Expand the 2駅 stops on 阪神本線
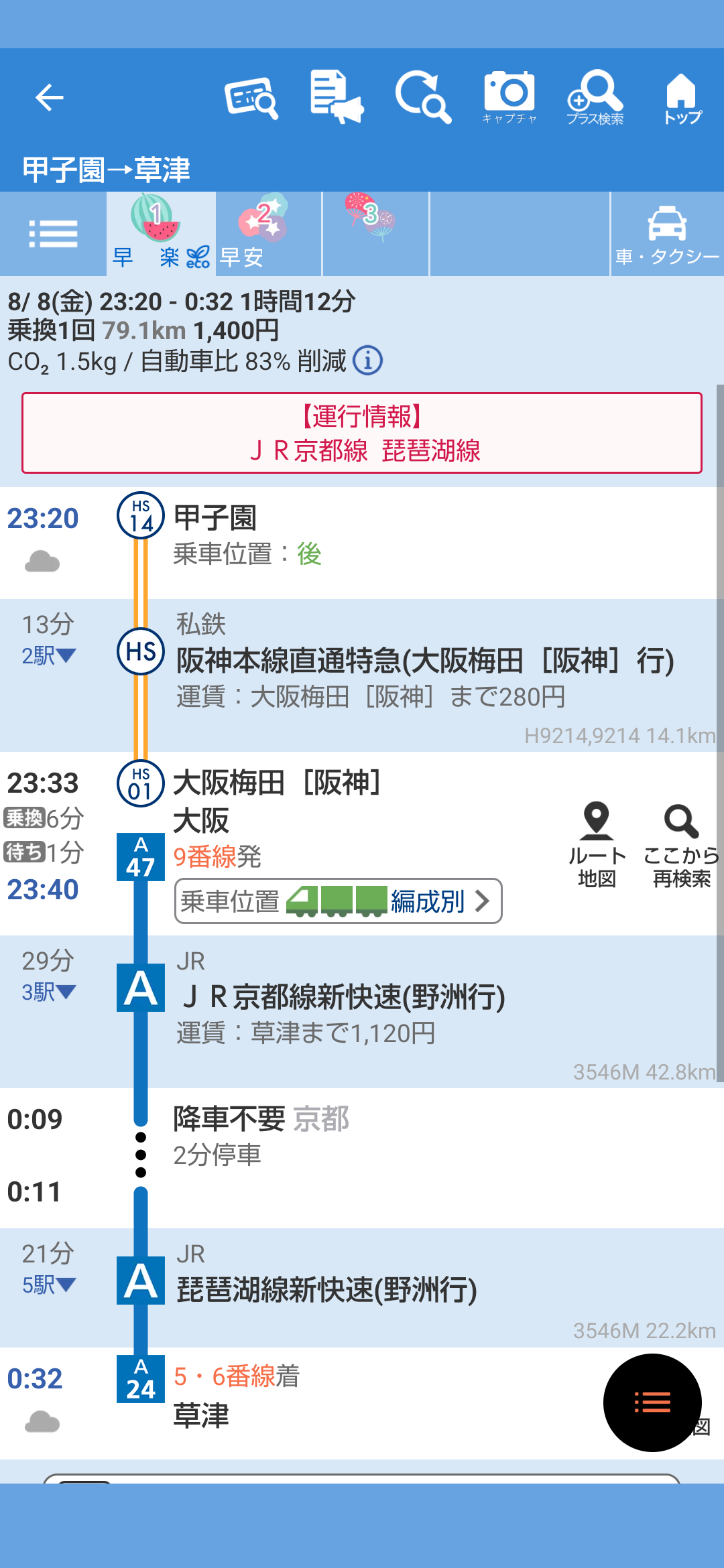This screenshot has height=1568, width=724. tap(49, 655)
